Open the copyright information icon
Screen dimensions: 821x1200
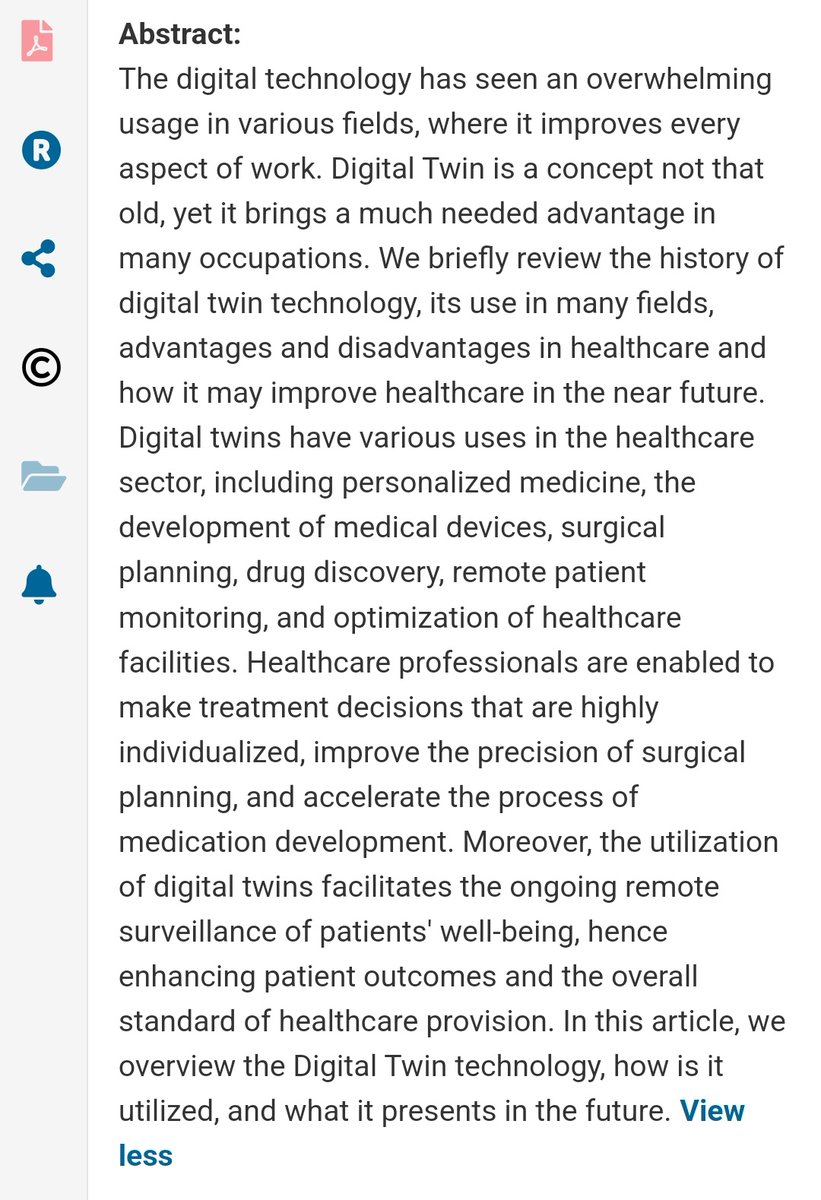coord(40,368)
